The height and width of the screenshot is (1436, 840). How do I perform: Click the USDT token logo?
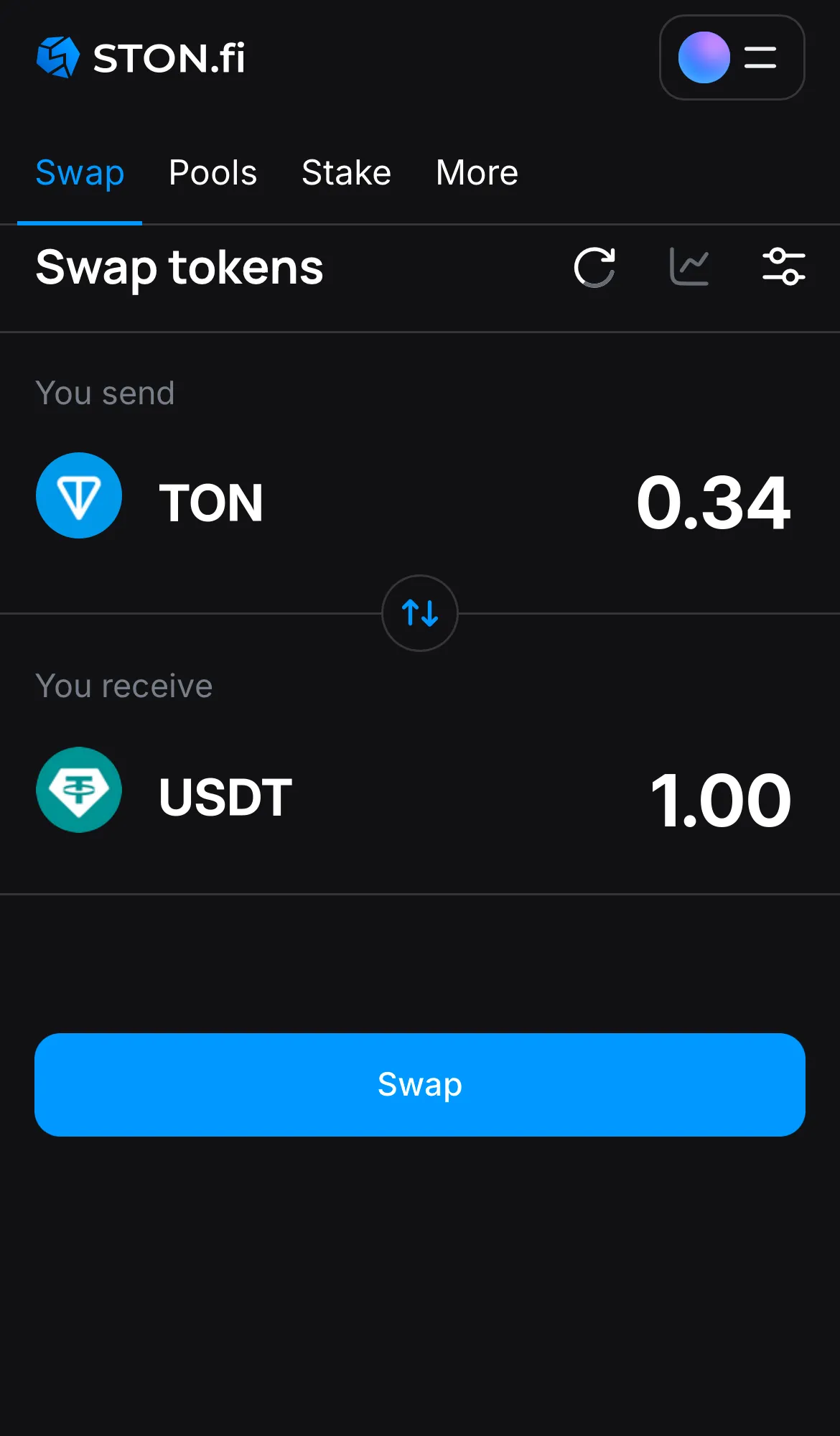[79, 790]
